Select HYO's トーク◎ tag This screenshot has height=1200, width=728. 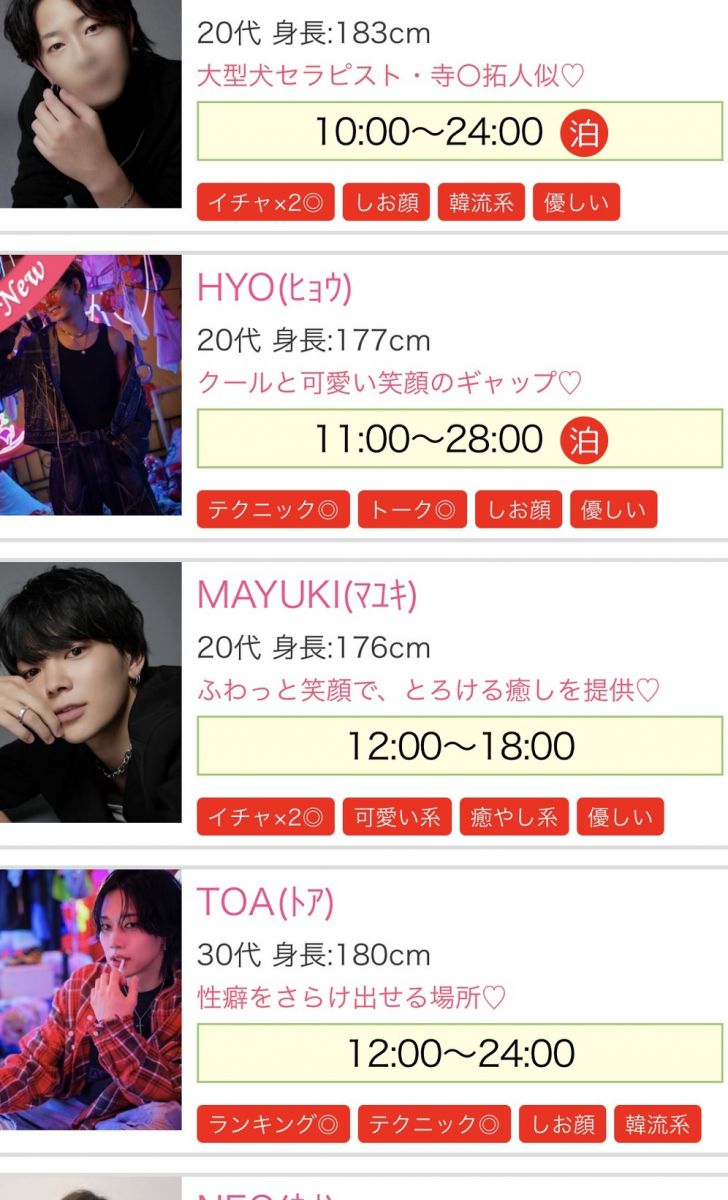tap(412, 510)
